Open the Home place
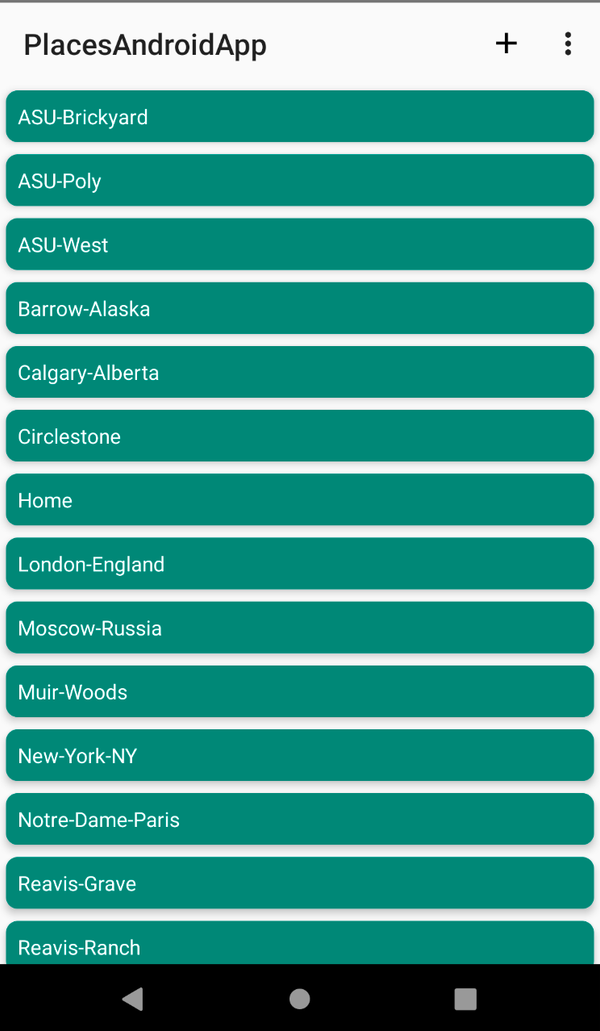This screenshot has width=600, height=1031. click(300, 500)
